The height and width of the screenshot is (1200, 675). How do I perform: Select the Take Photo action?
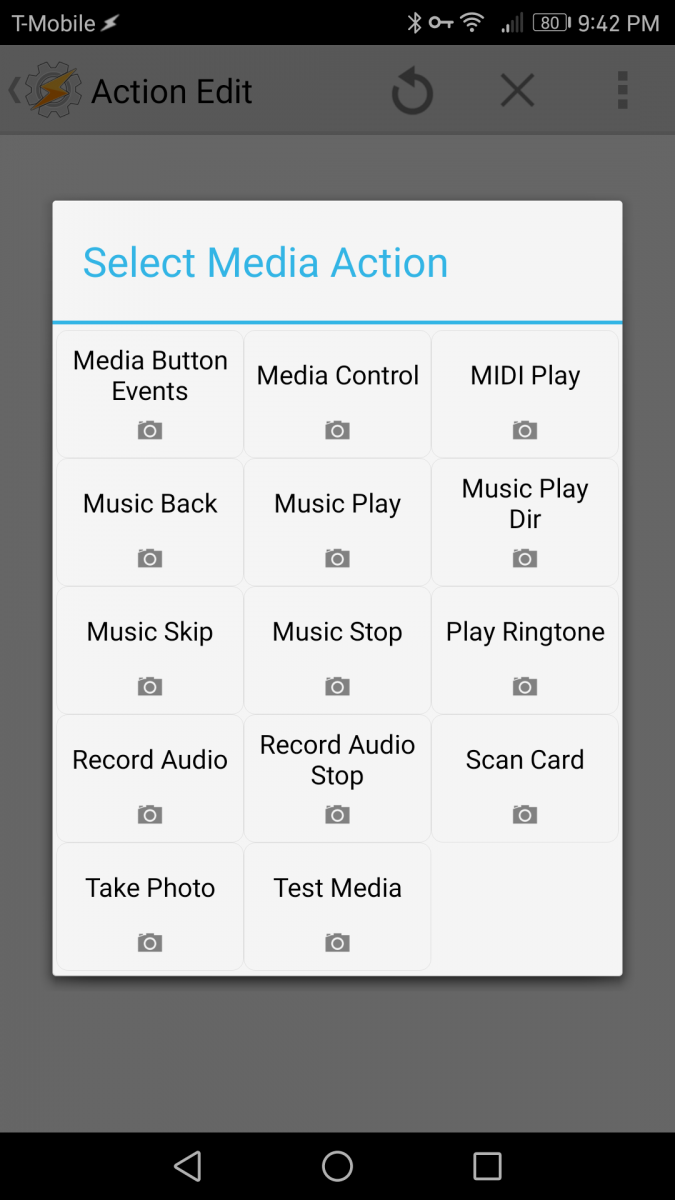pyautogui.click(x=150, y=906)
